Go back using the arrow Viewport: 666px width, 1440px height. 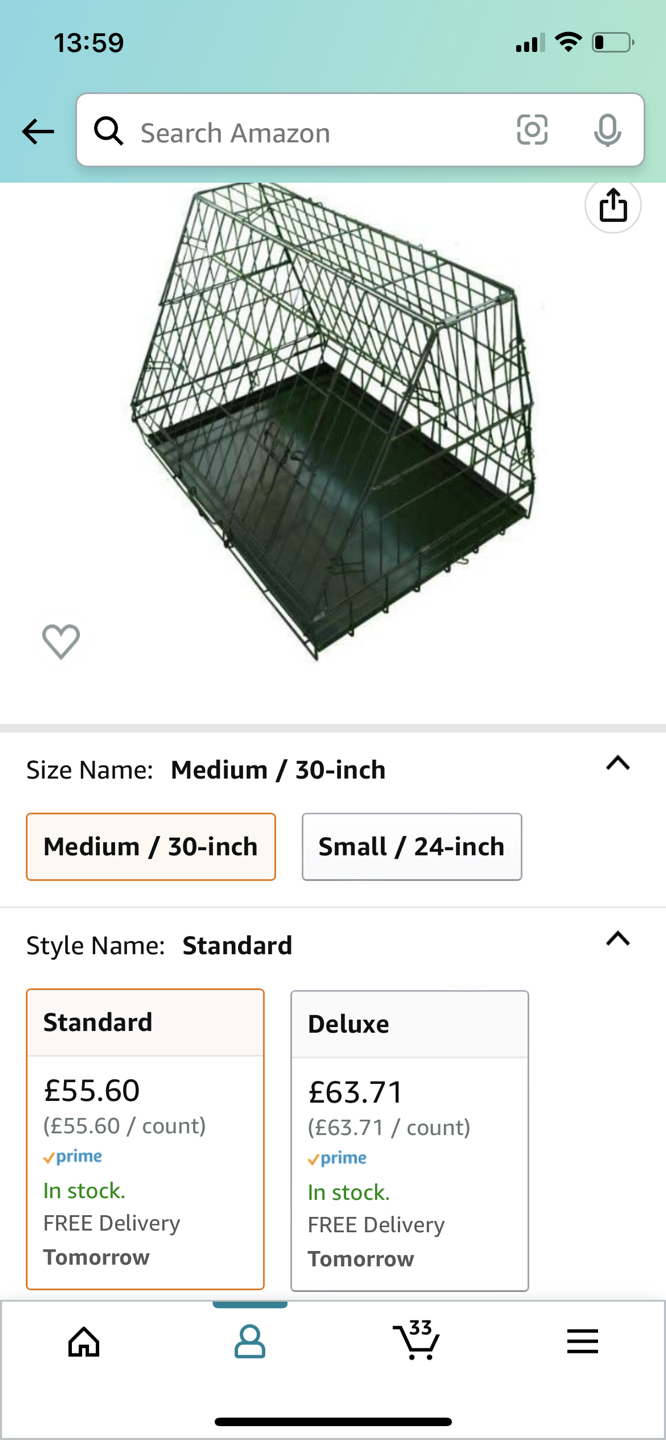pos(38,131)
